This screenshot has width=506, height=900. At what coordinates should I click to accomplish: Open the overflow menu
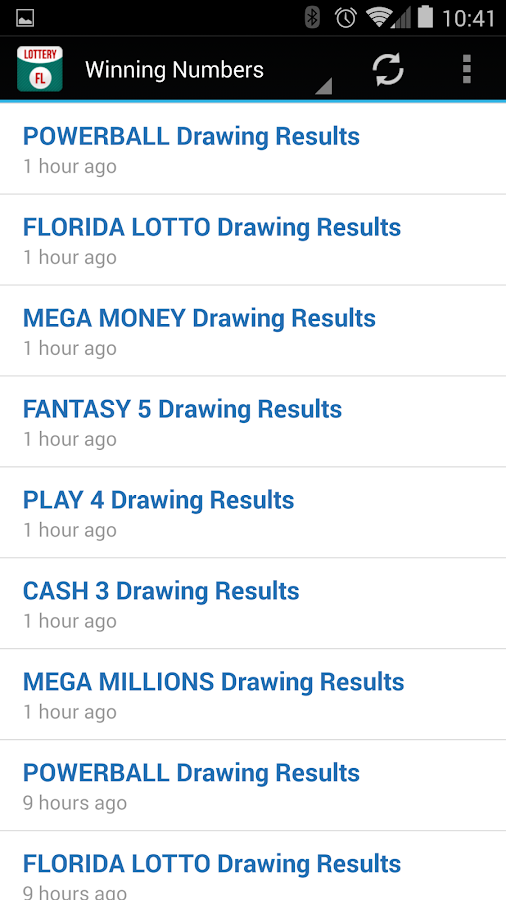[466, 69]
